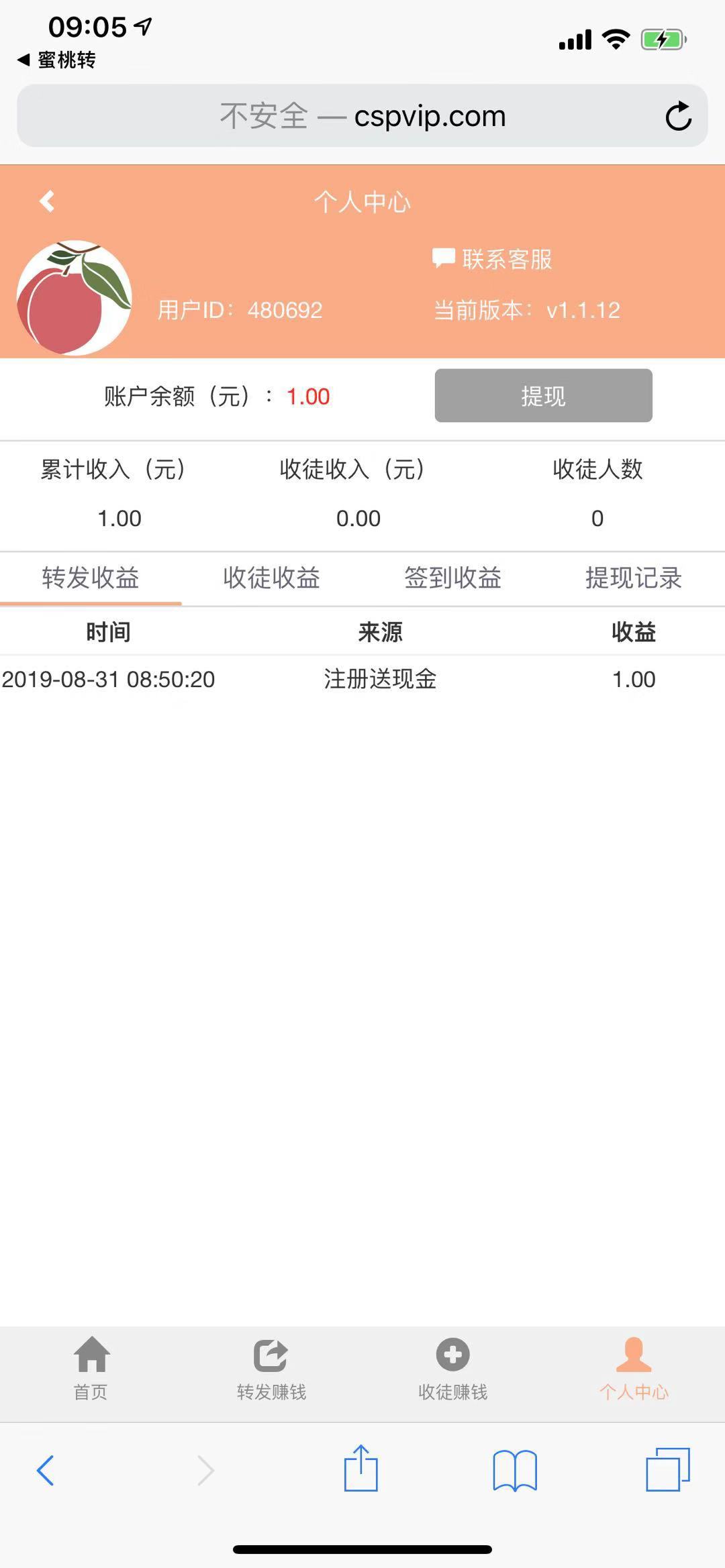
Task: Select the 转发收益 tab
Action: point(91,578)
